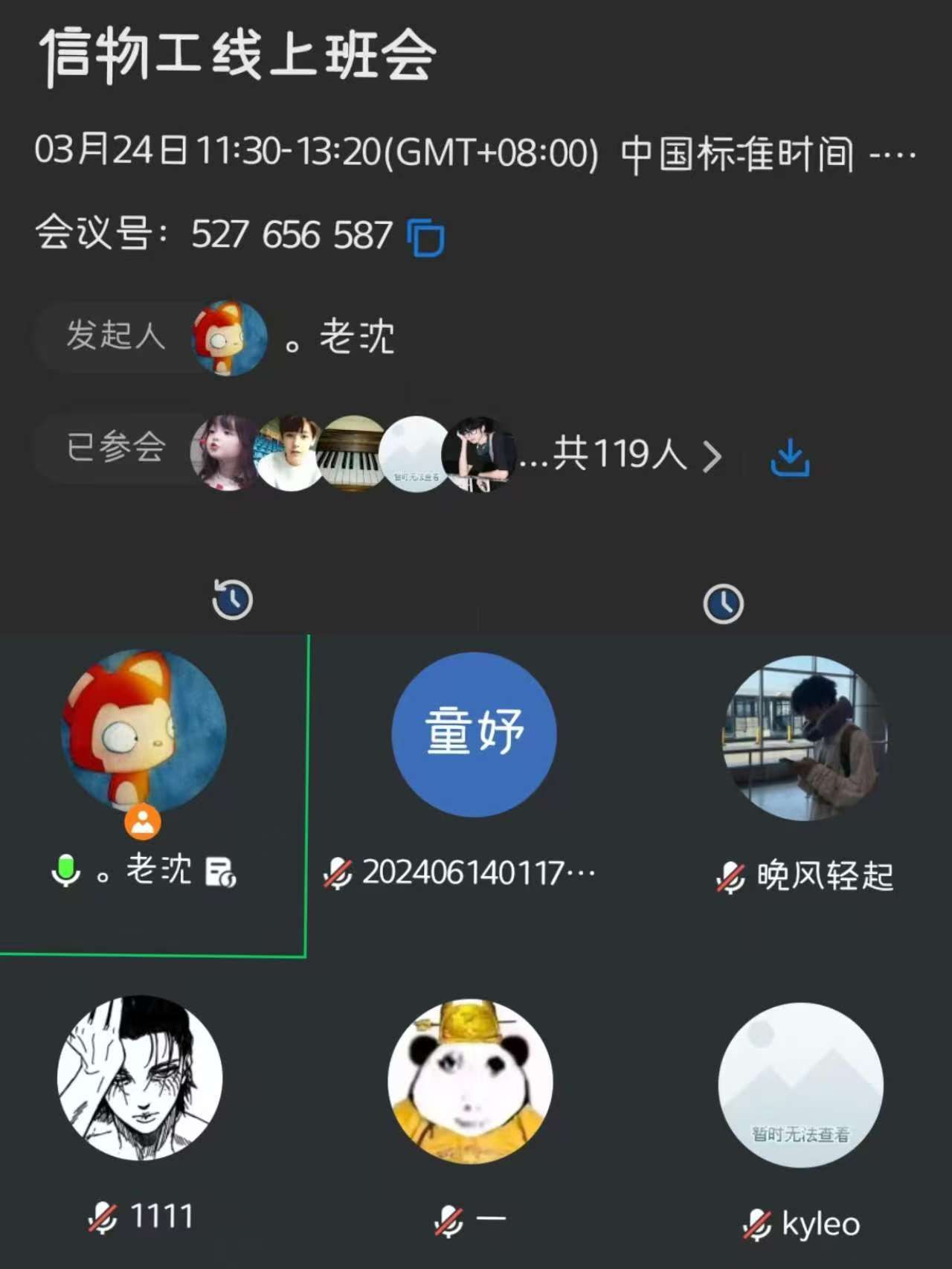952x1269 pixels.
Task: Open the panda avatar participant tile
Action: coord(470,1082)
